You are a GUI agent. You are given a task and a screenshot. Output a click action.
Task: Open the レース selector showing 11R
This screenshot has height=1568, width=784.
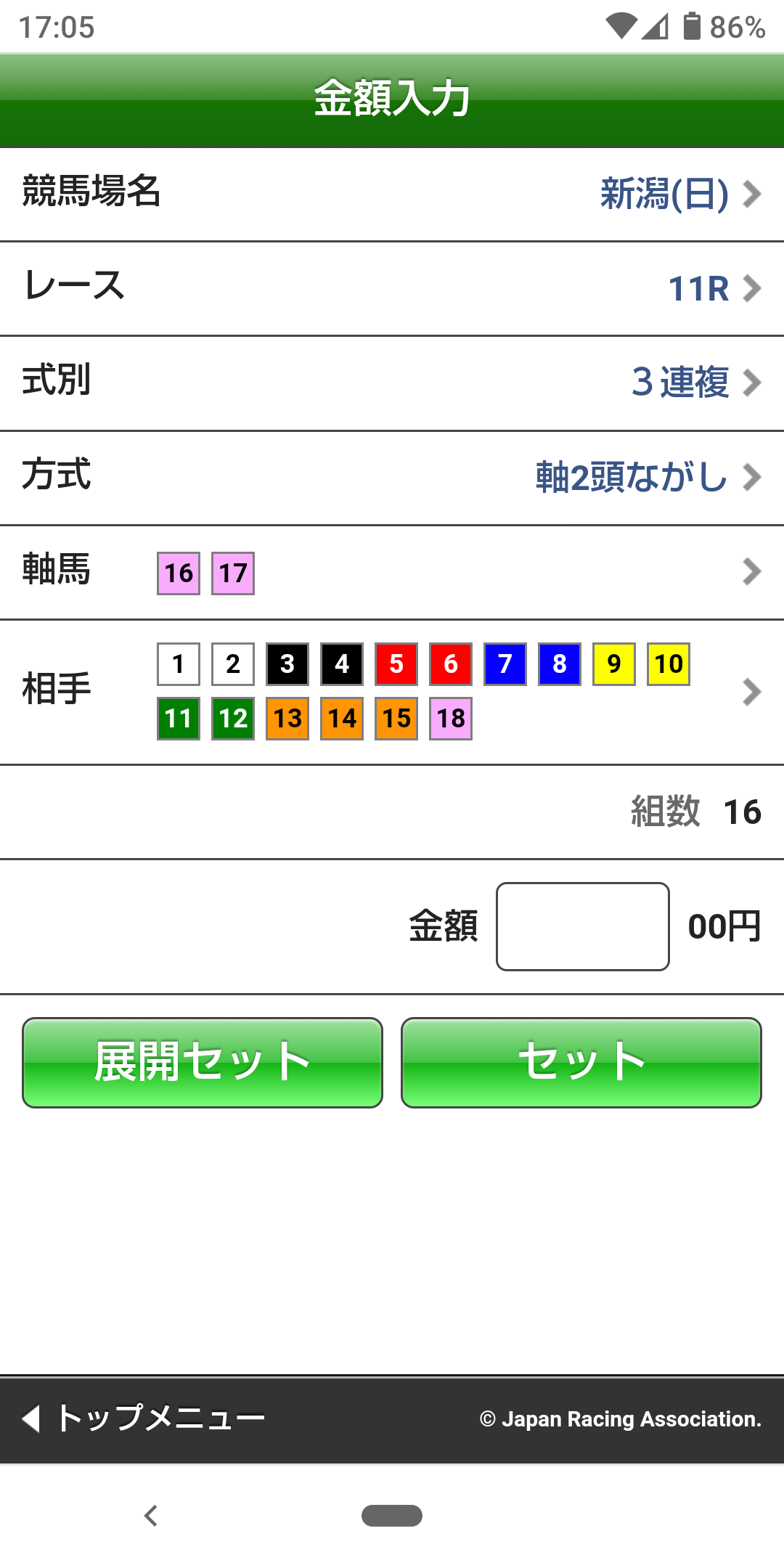(x=392, y=288)
